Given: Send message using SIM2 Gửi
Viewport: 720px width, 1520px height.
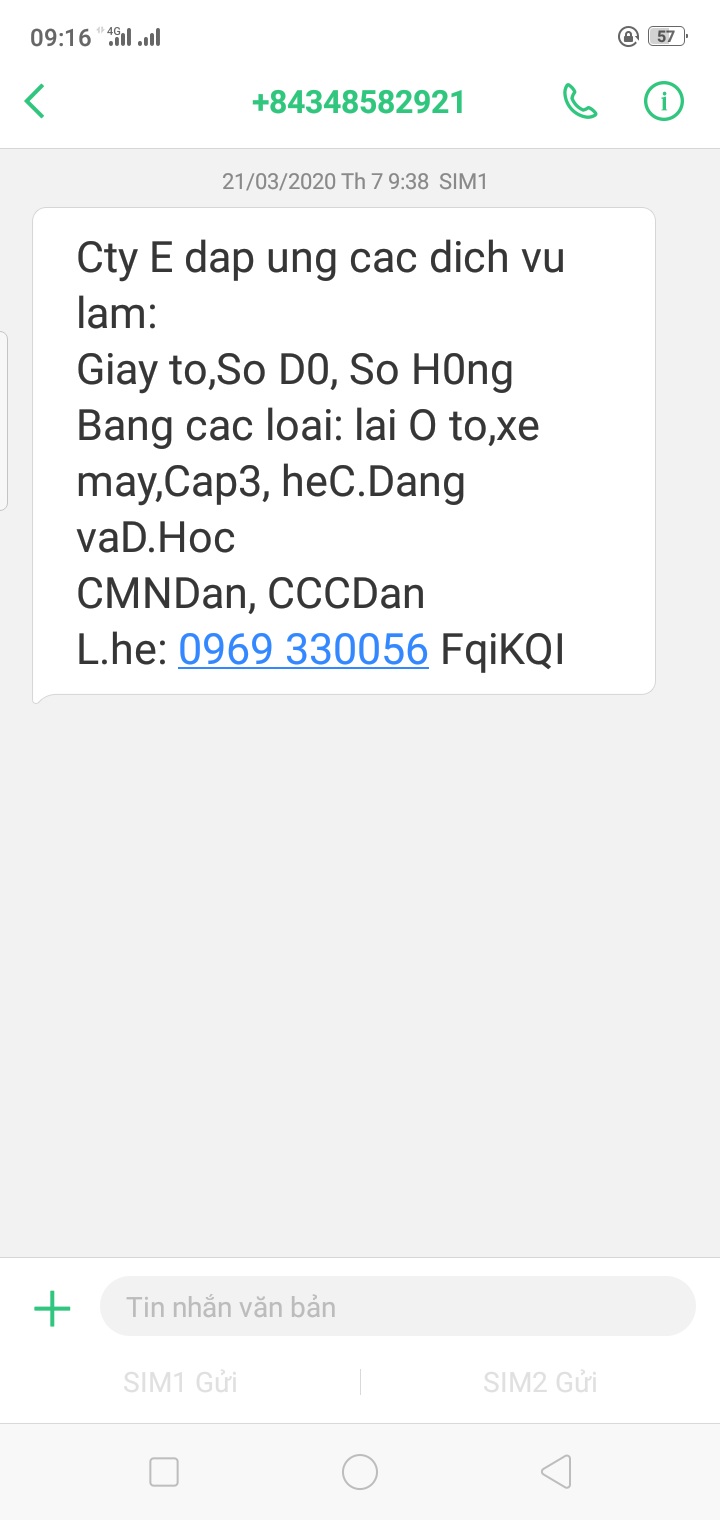Looking at the screenshot, I should [540, 1382].
